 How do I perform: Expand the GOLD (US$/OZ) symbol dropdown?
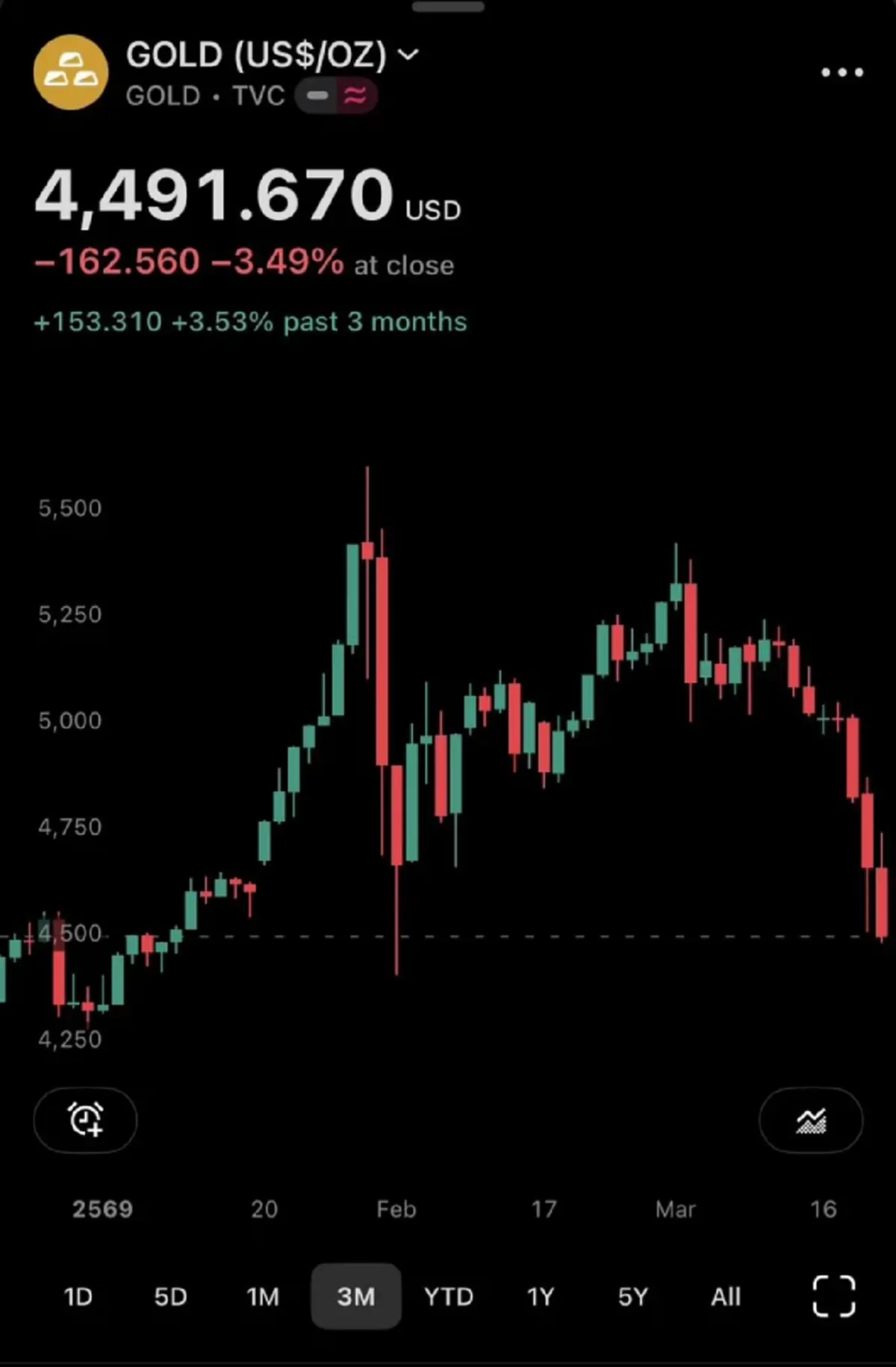click(x=408, y=55)
